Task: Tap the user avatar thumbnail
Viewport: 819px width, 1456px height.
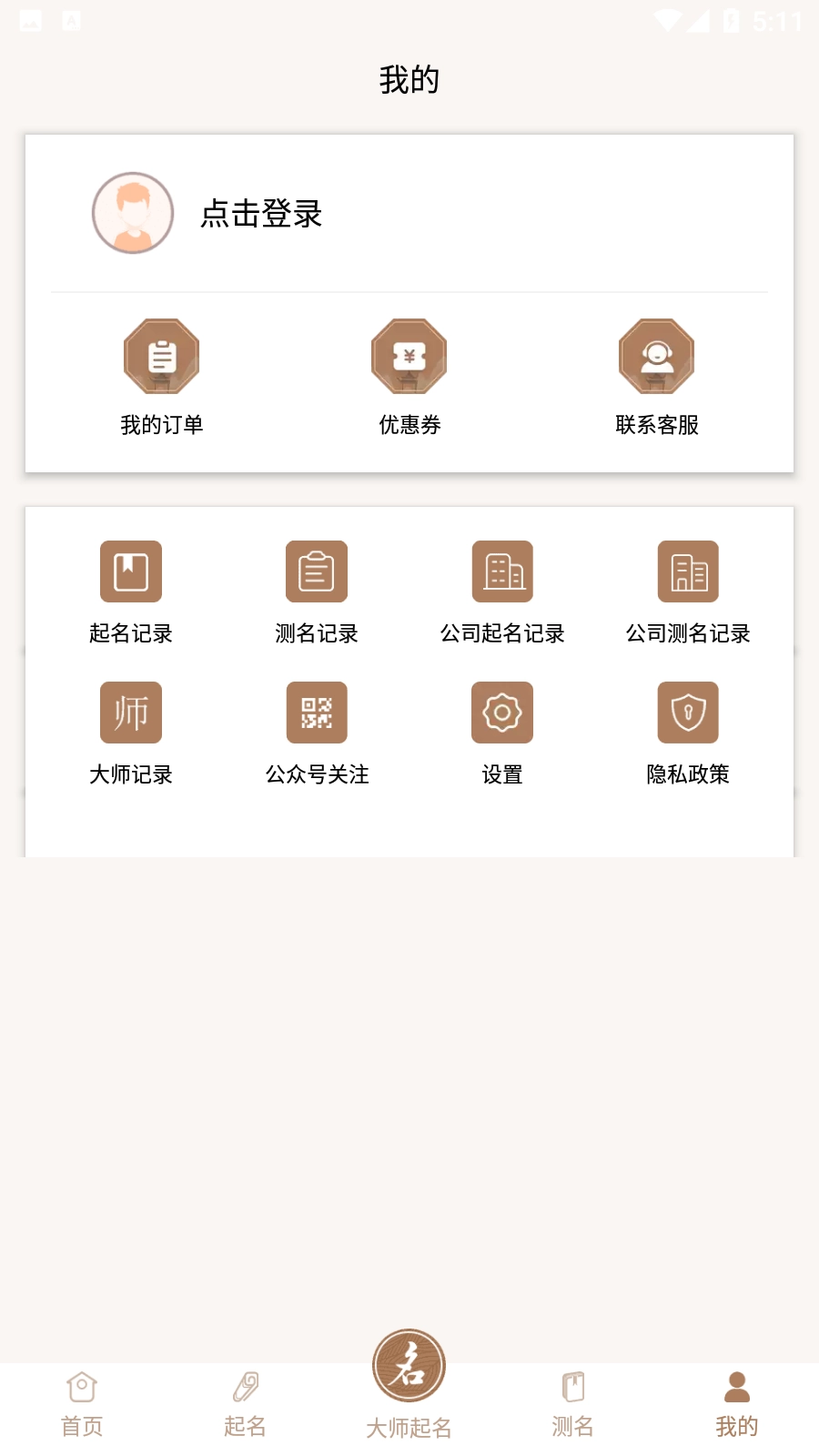Action: (132, 213)
